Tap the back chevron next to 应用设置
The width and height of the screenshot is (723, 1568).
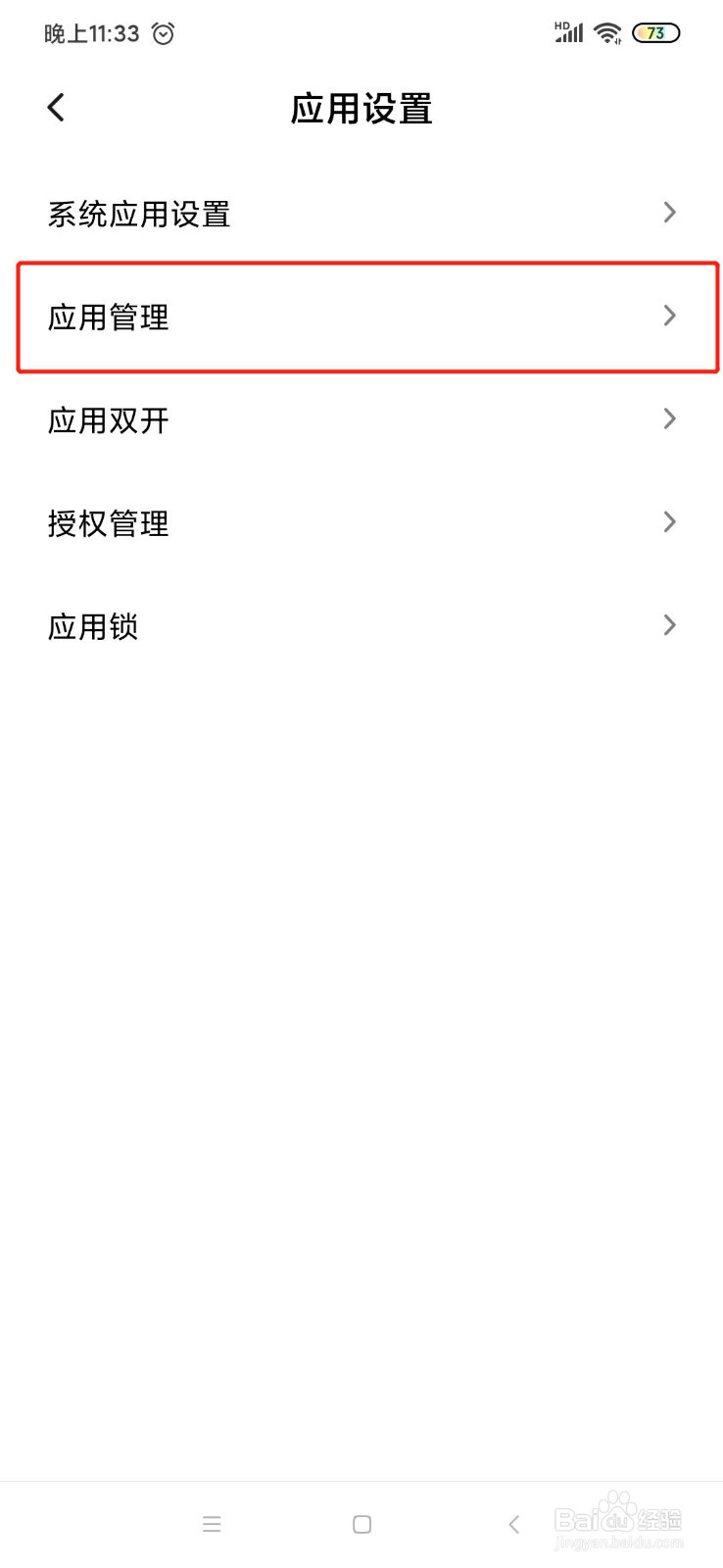tap(56, 107)
